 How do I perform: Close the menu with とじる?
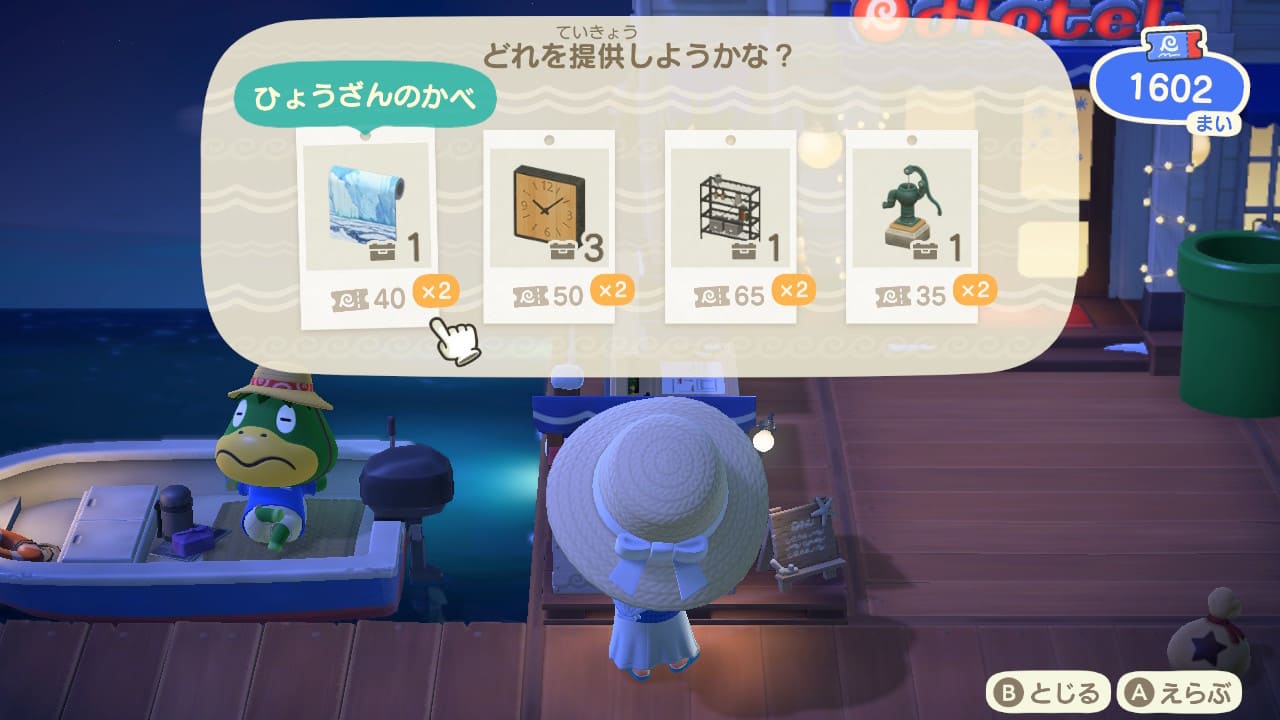(1049, 692)
